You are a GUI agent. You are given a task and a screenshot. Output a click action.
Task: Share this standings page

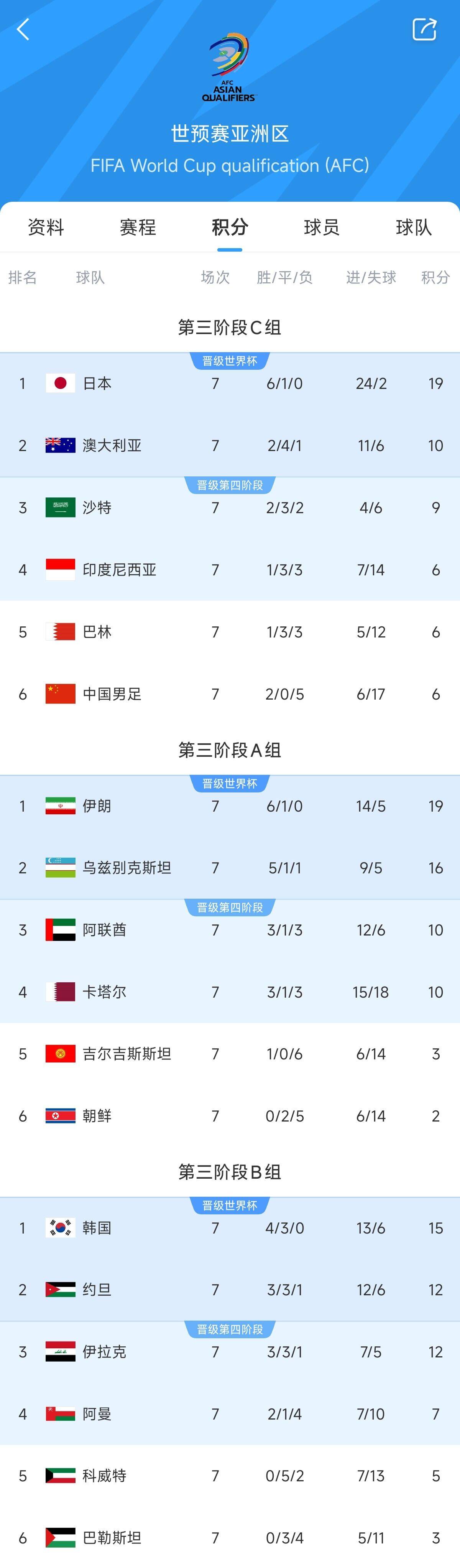424,29
